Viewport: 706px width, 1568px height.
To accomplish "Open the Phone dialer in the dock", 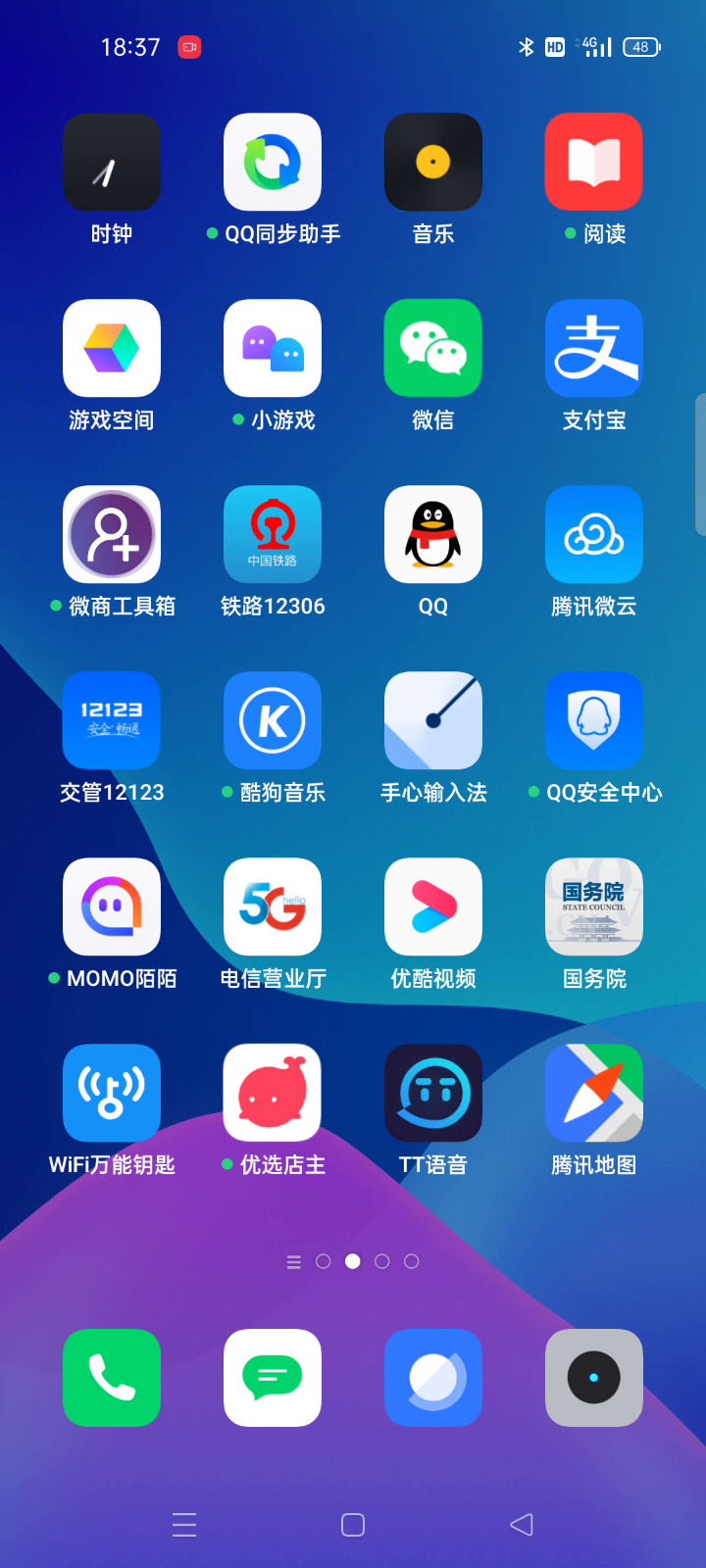I will click(111, 1378).
